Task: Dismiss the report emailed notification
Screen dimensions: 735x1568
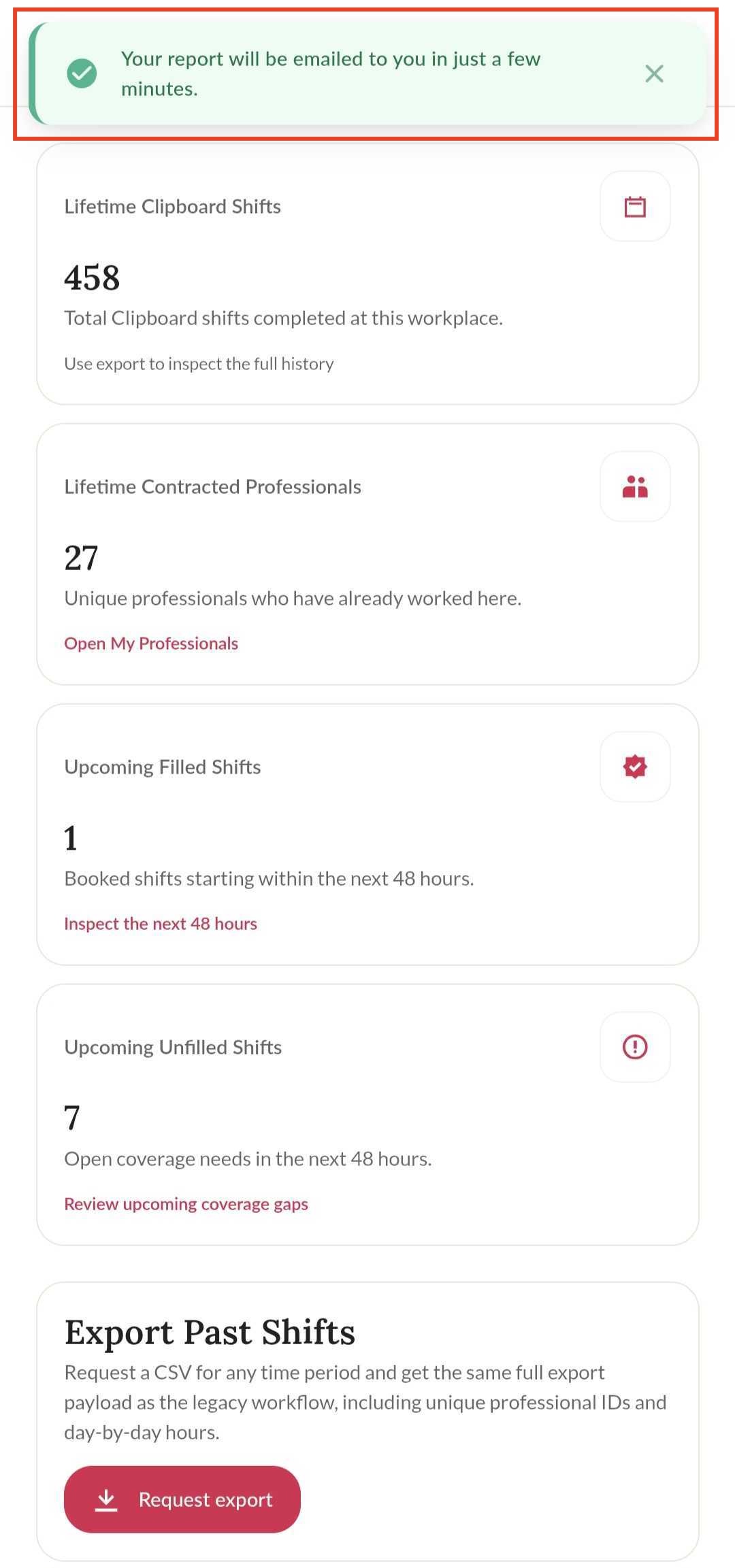Action: 654,73
